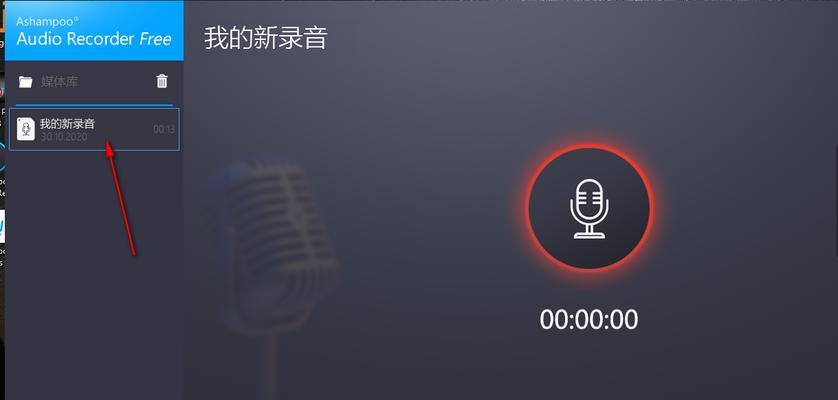Open the 我的新录音 recording entry
838x400 pixels.
[x=95, y=129]
